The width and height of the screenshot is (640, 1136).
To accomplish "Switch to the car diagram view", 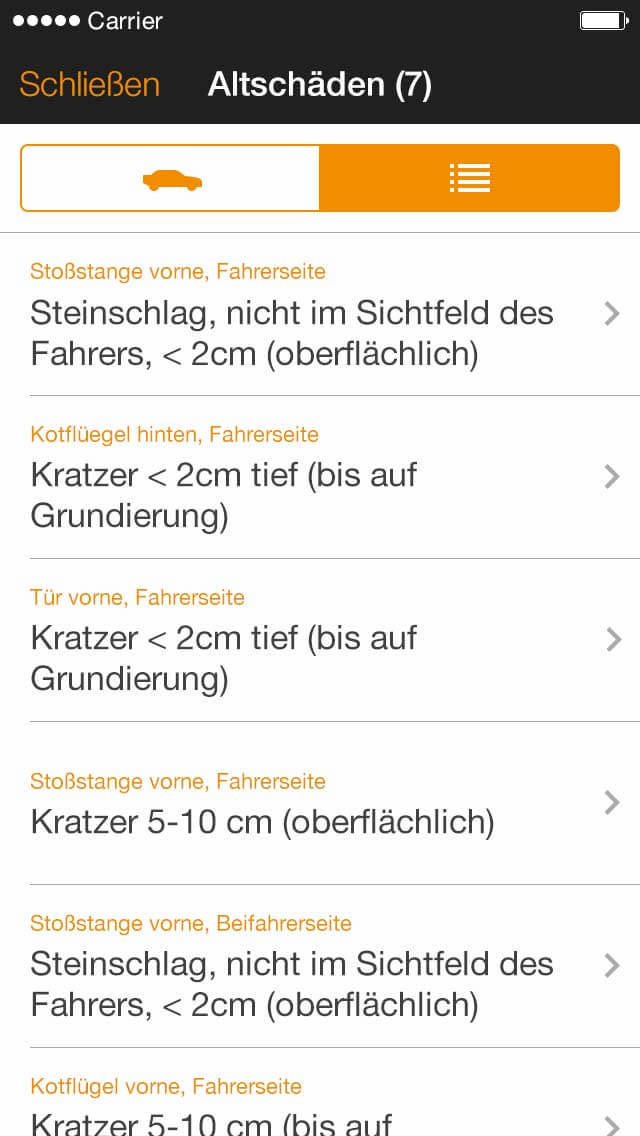I will click(x=171, y=179).
